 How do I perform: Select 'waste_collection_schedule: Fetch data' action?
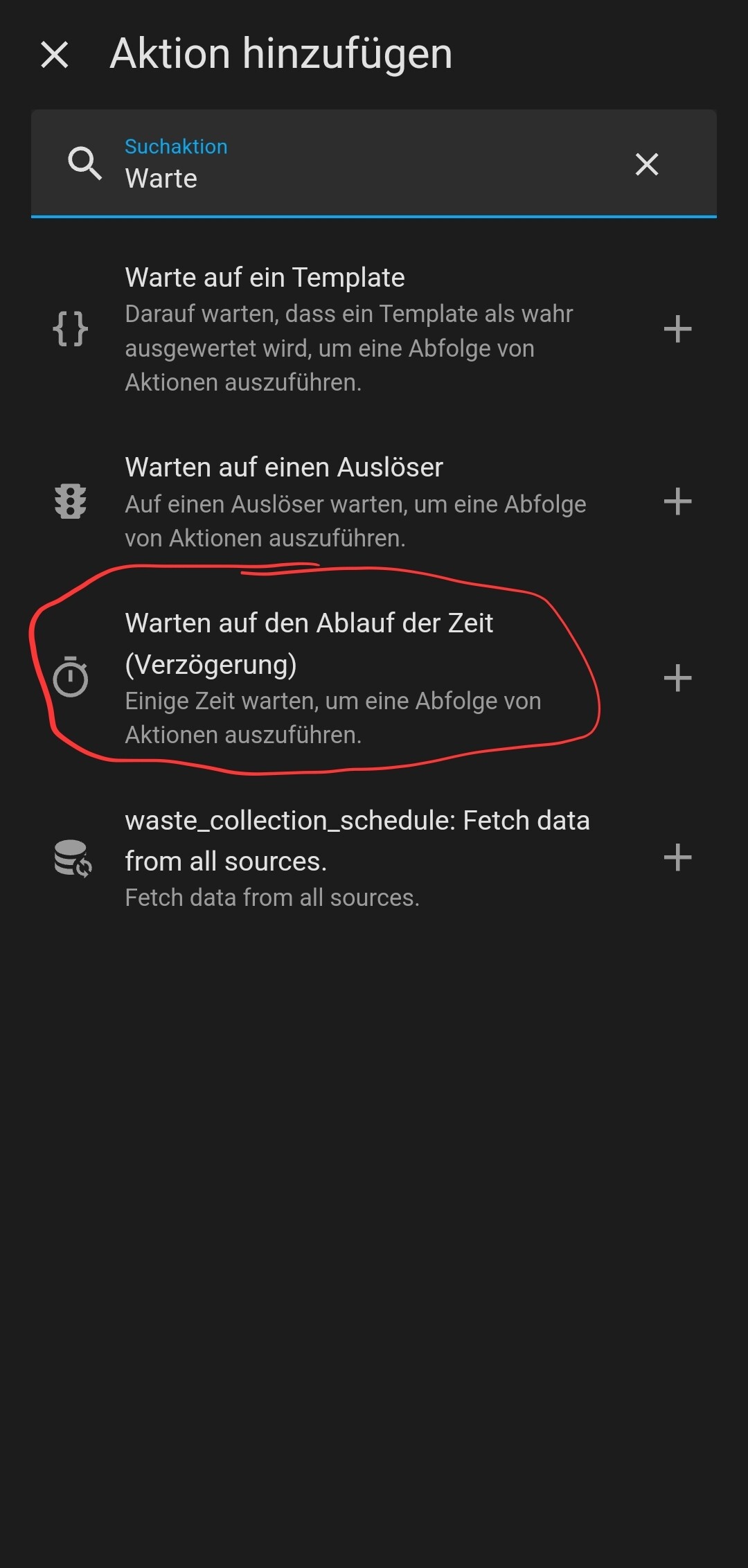click(346, 857)
